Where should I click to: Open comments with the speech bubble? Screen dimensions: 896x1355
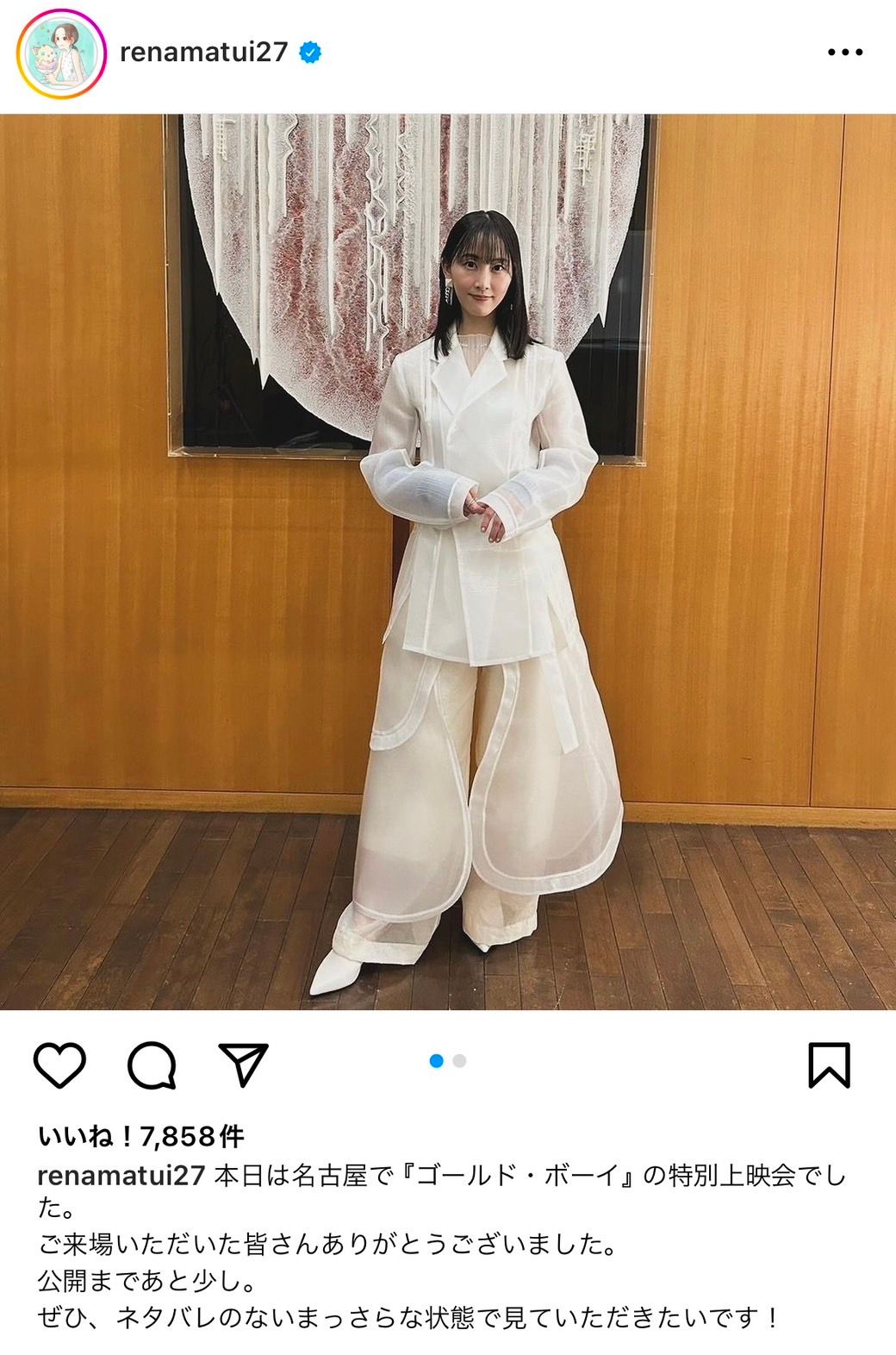click(152, 1065)
